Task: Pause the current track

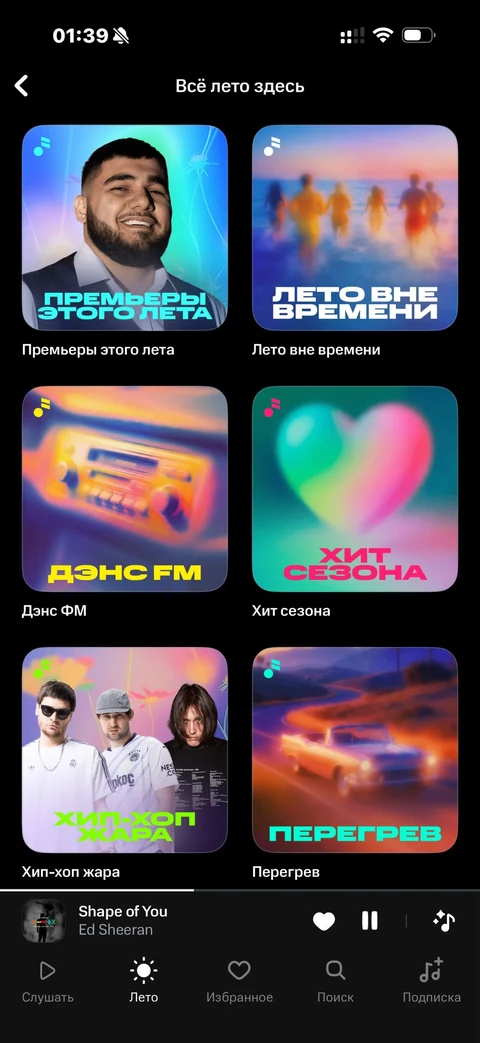Action: tap(370, 921)
